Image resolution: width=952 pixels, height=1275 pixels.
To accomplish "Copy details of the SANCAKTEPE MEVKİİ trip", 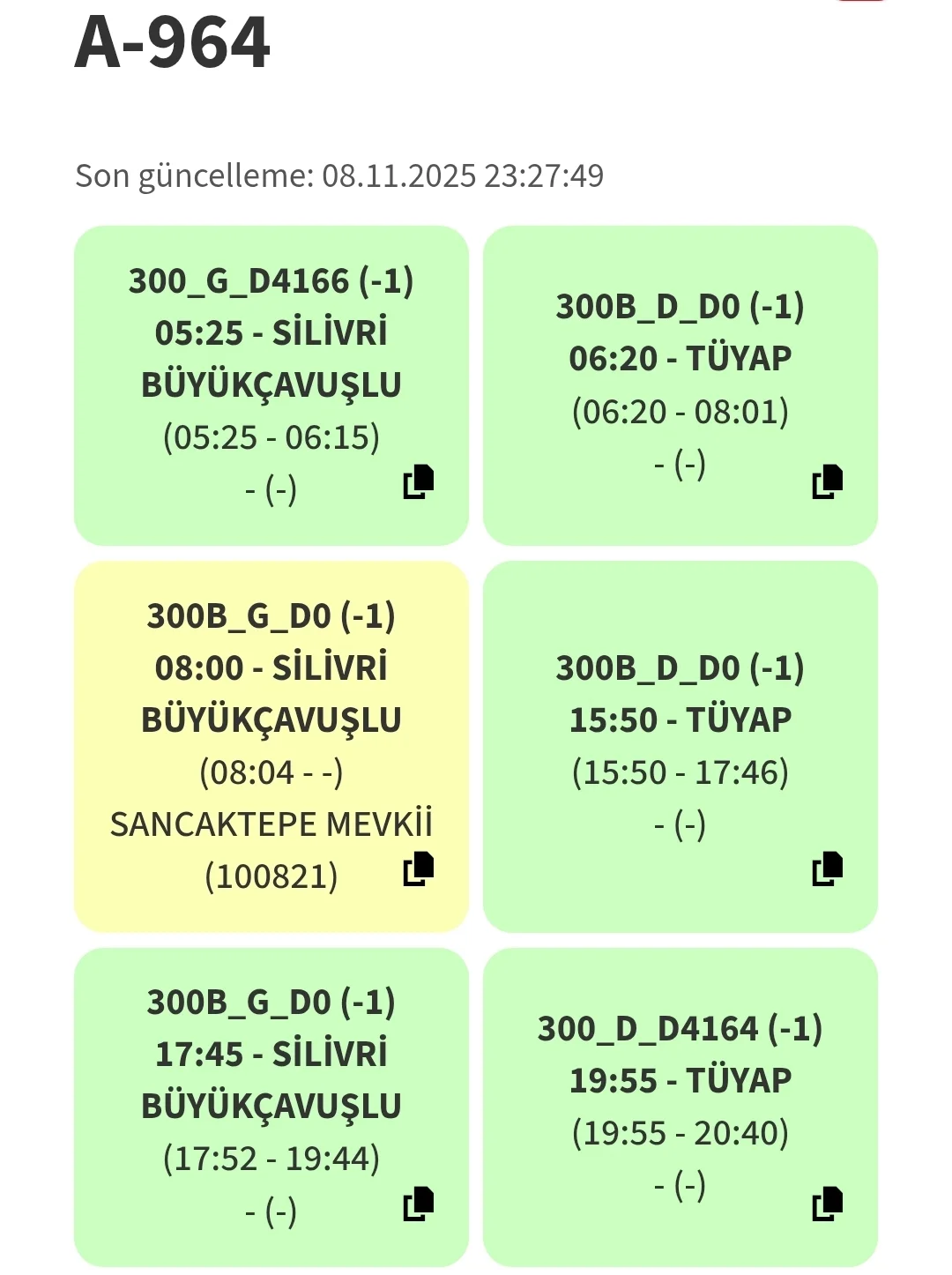I will point(419,870).
